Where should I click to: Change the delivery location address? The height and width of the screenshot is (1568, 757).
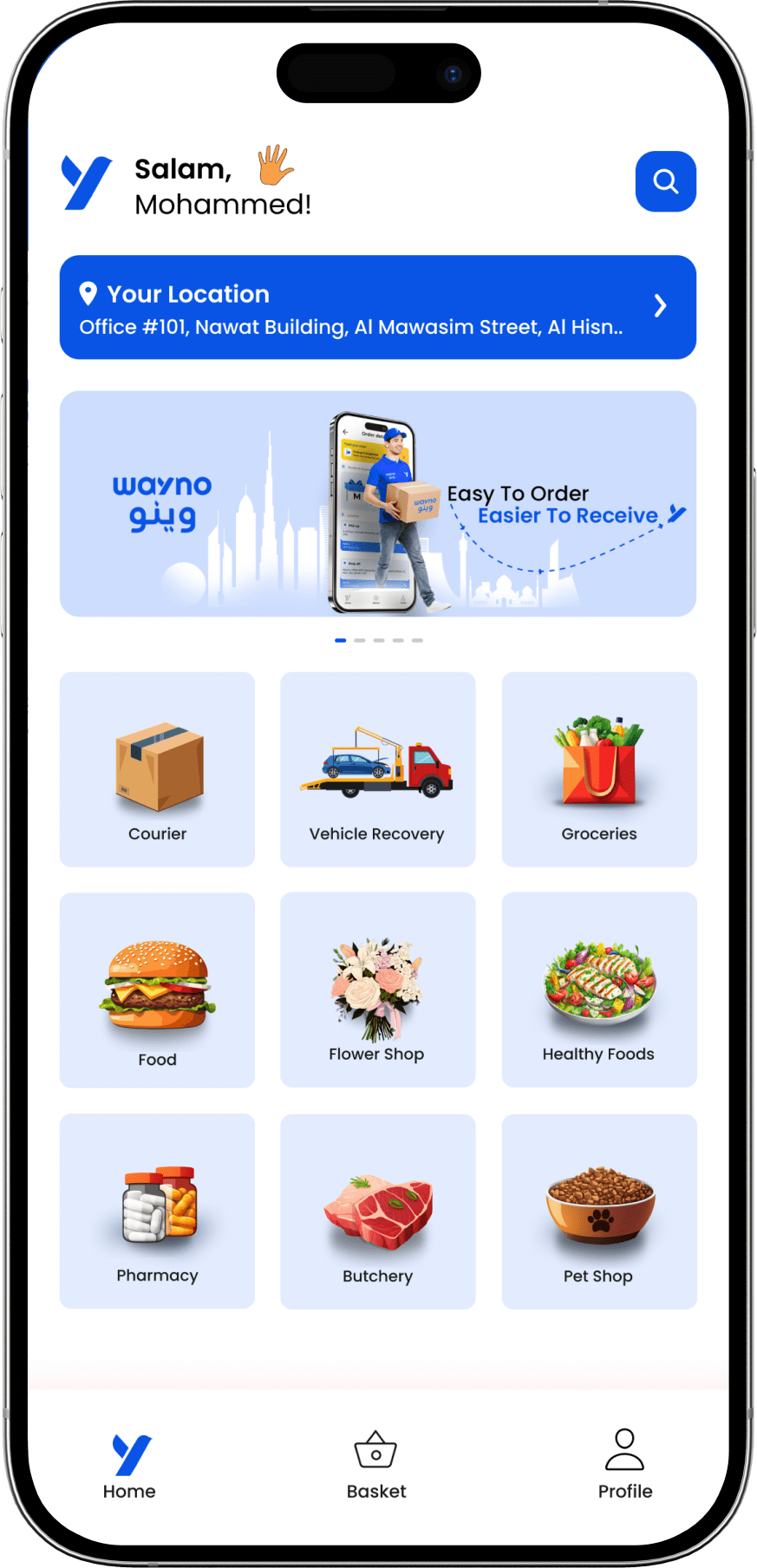(x=377, y=307)
